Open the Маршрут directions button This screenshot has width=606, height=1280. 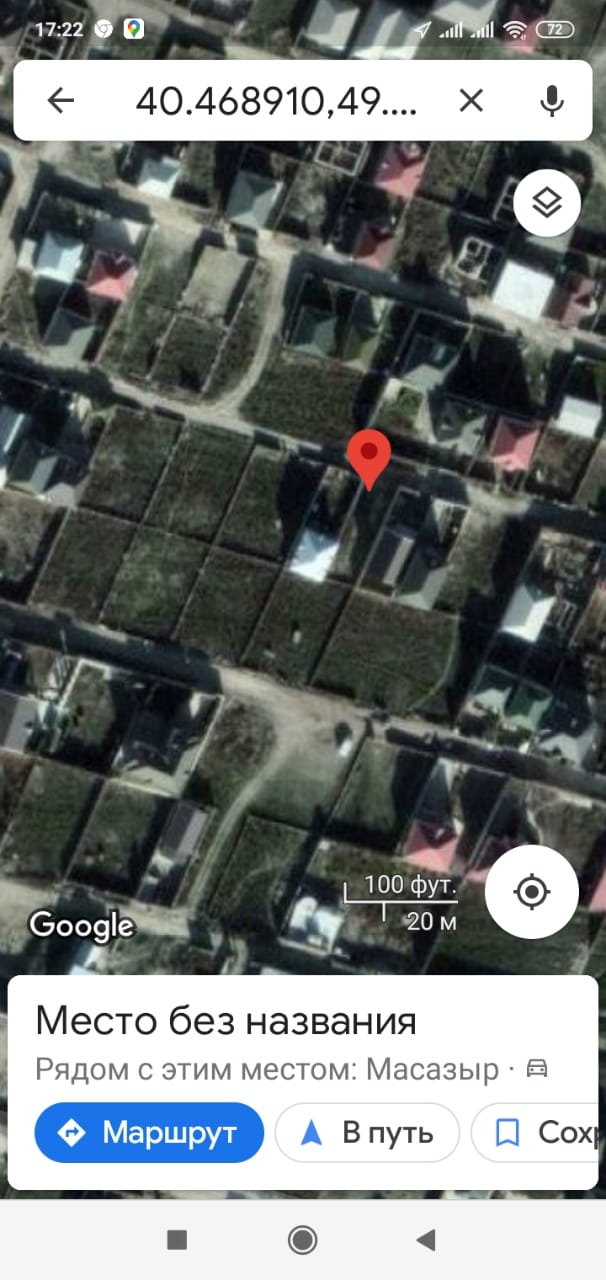(149, 1132)
